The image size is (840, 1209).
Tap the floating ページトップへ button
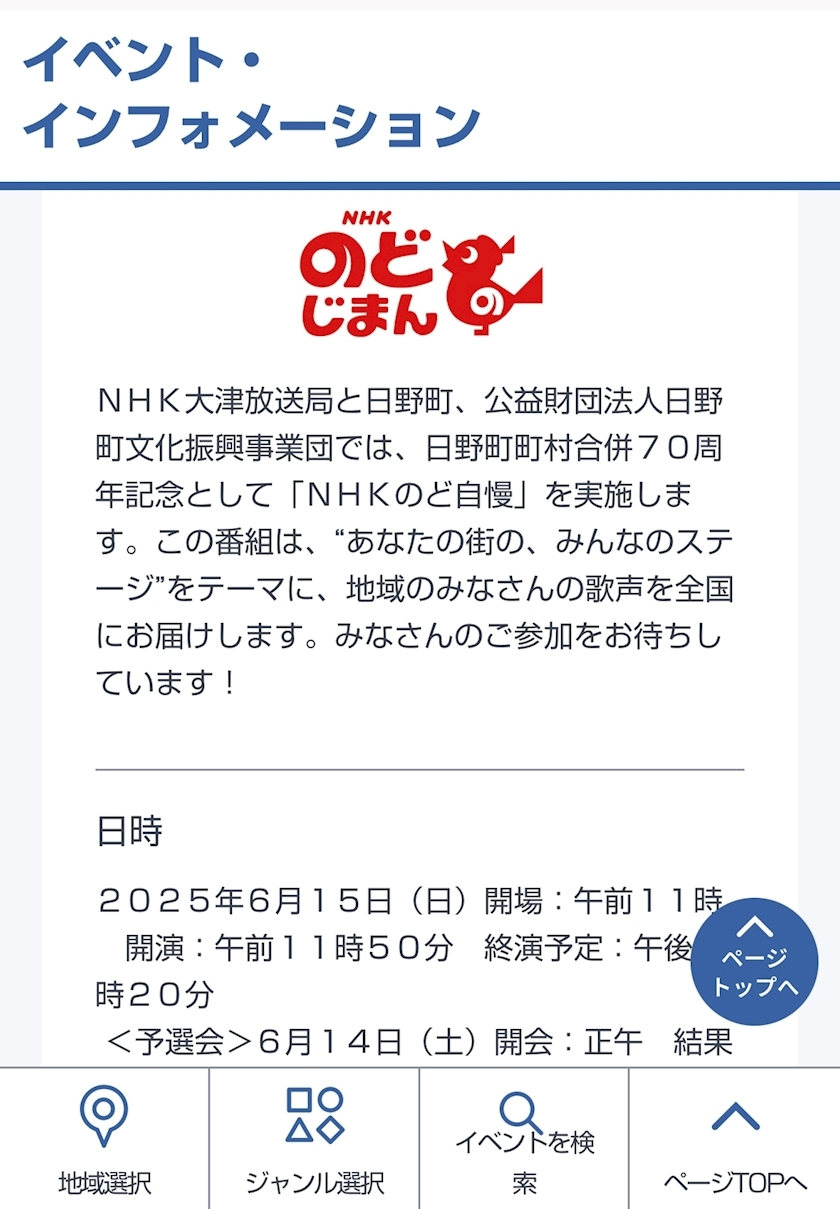click(x=754, y=961)
